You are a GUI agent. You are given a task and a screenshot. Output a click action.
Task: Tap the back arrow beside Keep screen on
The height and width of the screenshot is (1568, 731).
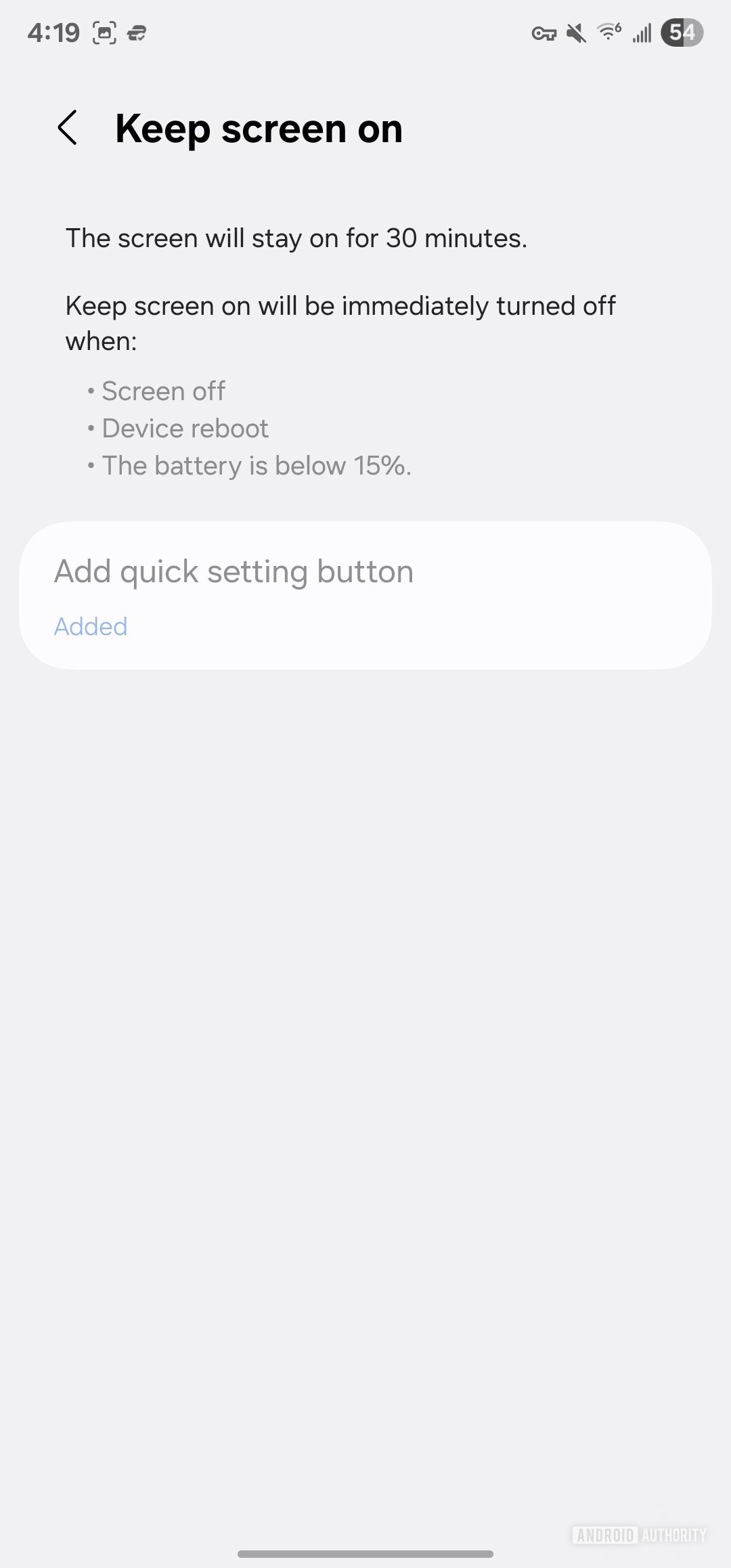pyautogui.click(x=68, y=127)
